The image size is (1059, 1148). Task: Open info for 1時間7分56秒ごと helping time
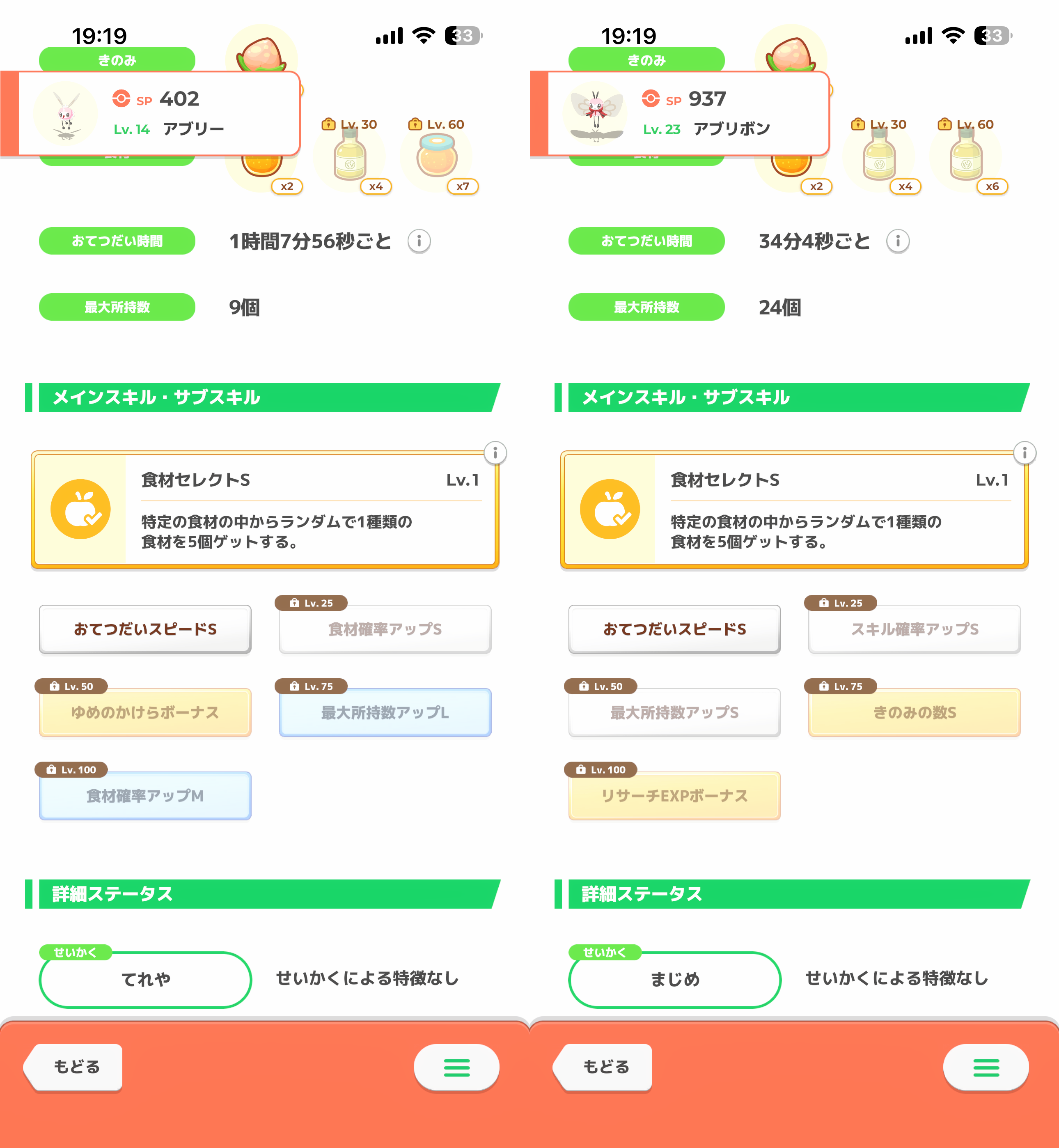419,241
